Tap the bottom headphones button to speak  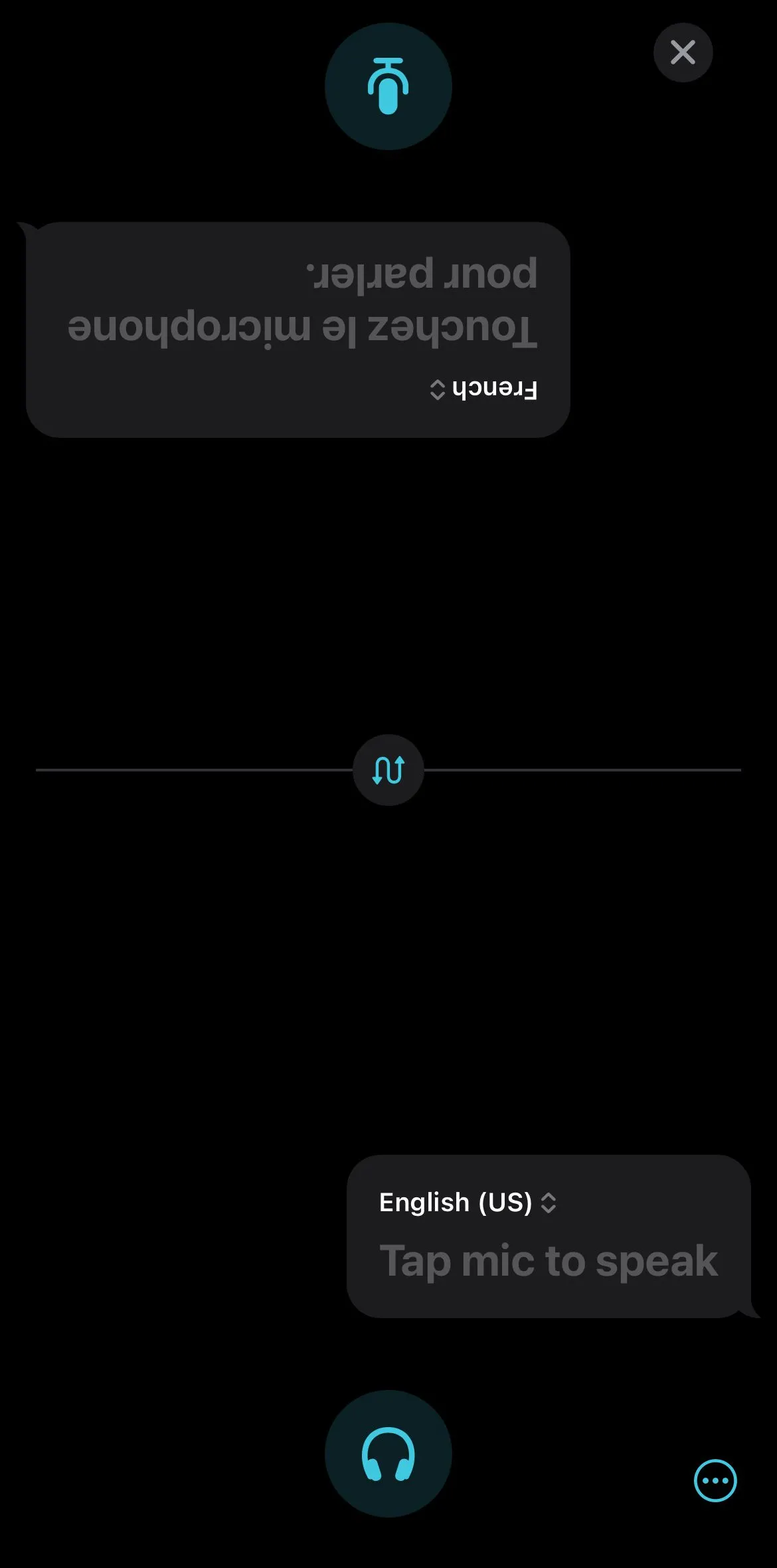pos(388,1453)
